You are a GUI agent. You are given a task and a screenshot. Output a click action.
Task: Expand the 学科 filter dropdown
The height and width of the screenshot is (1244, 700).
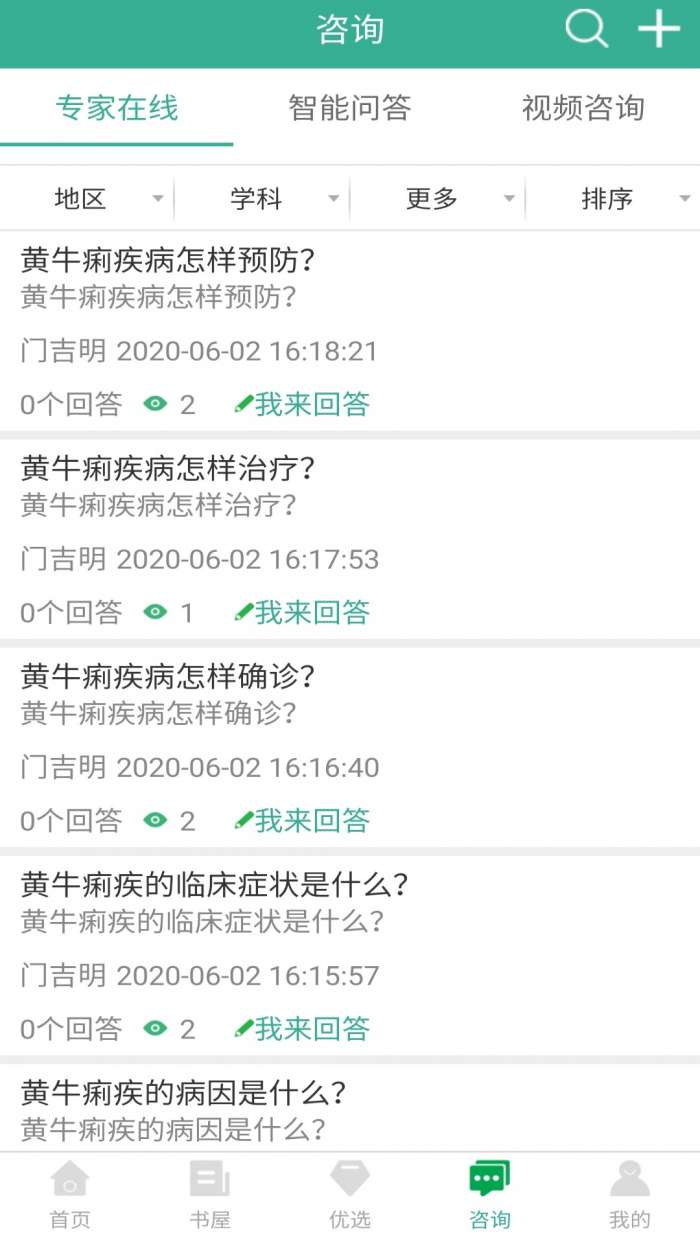(263, 199)
